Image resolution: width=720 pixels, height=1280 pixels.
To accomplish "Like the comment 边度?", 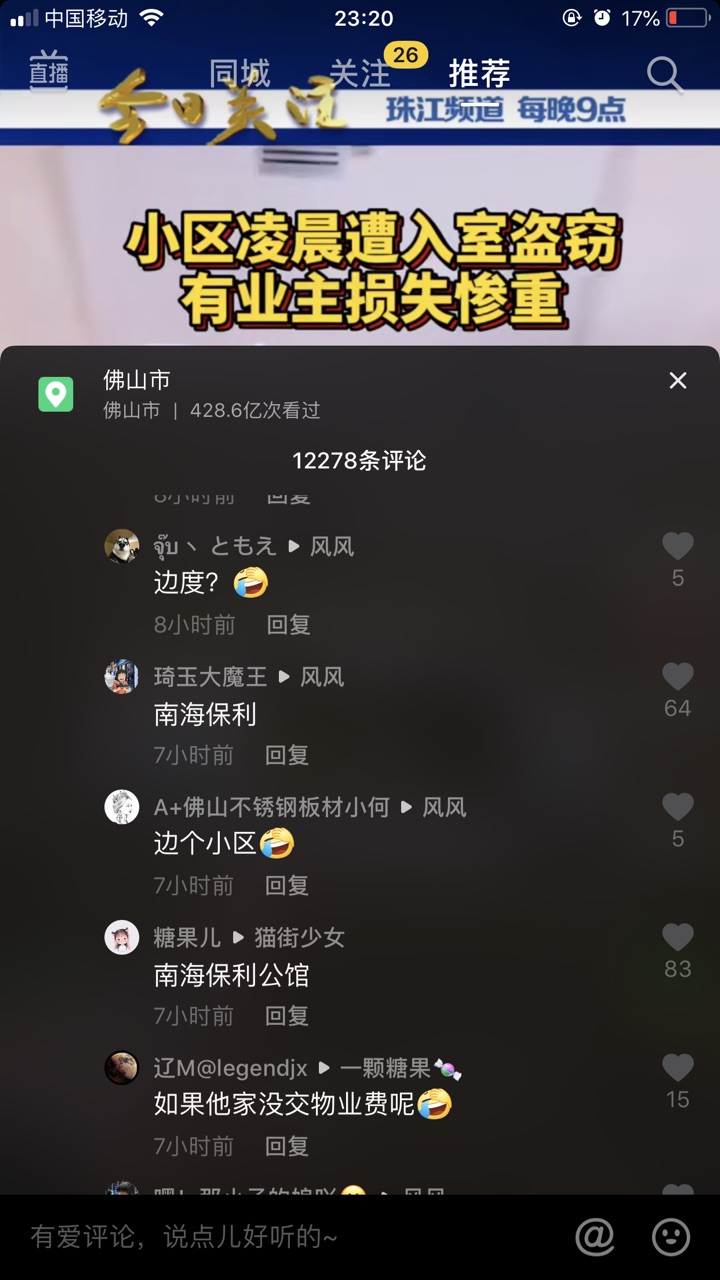I will tap(678, 546).
